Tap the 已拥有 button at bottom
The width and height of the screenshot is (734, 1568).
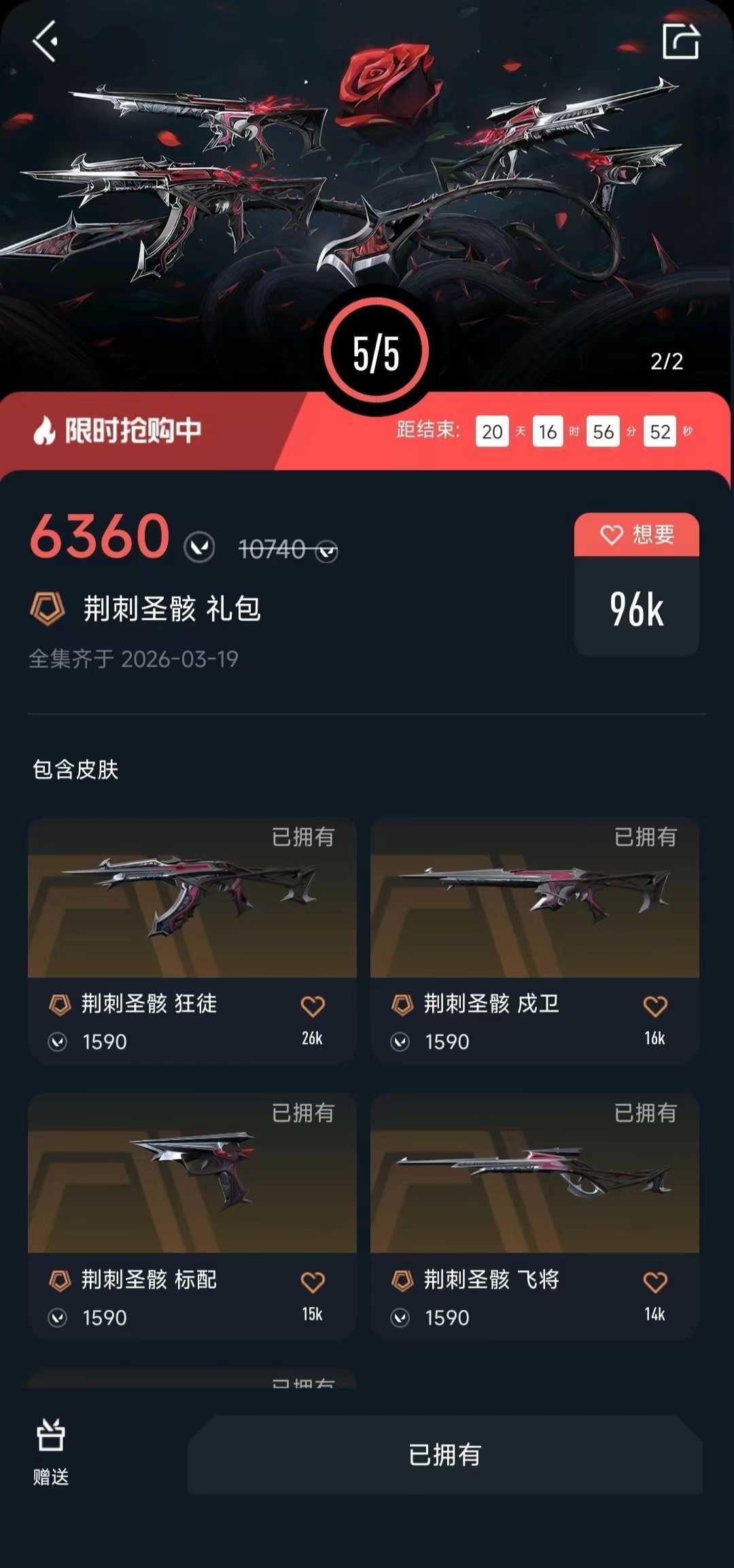click(445, 1454)
